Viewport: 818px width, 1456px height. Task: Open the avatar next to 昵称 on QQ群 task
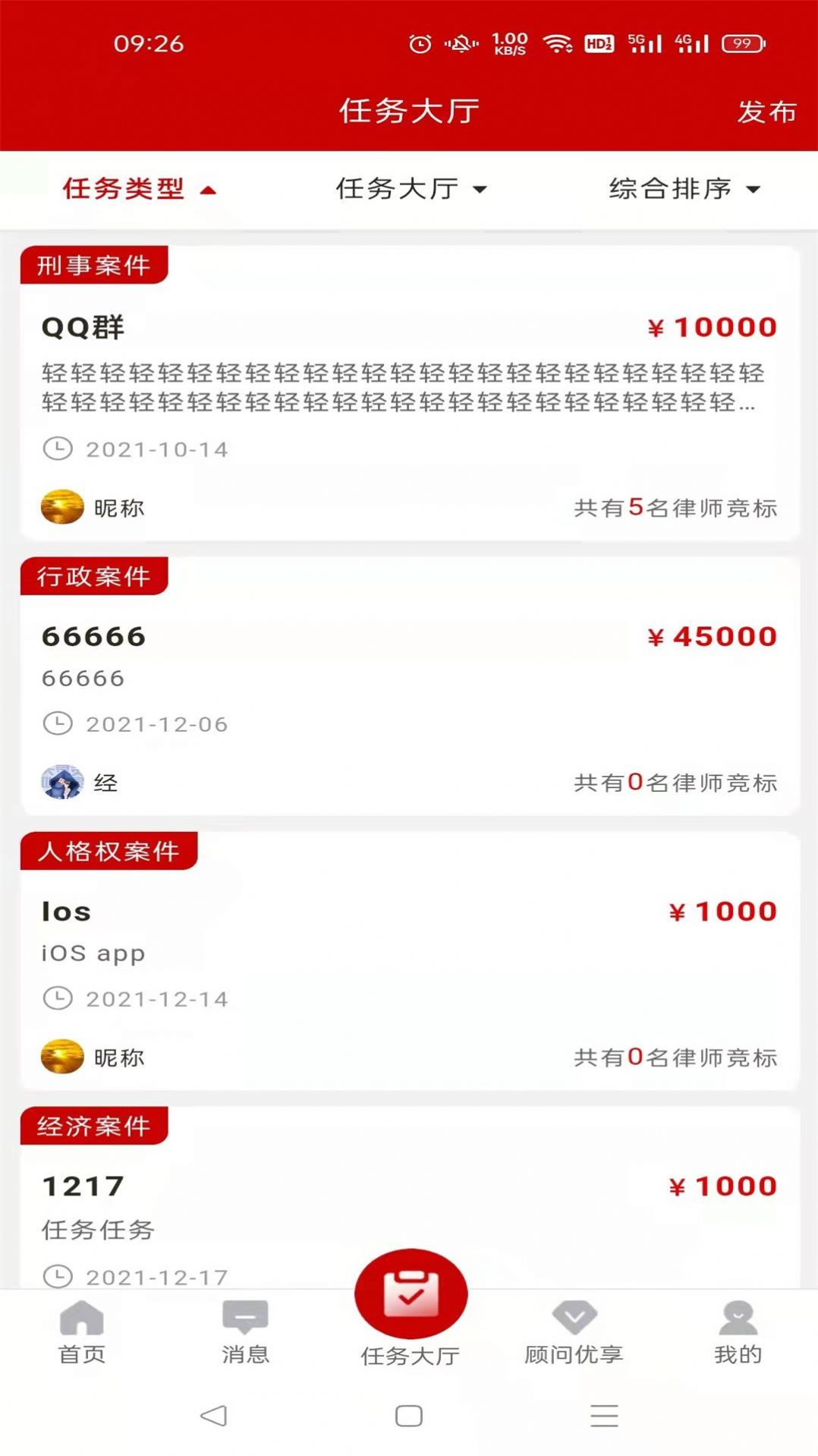[x=62, y=507]
